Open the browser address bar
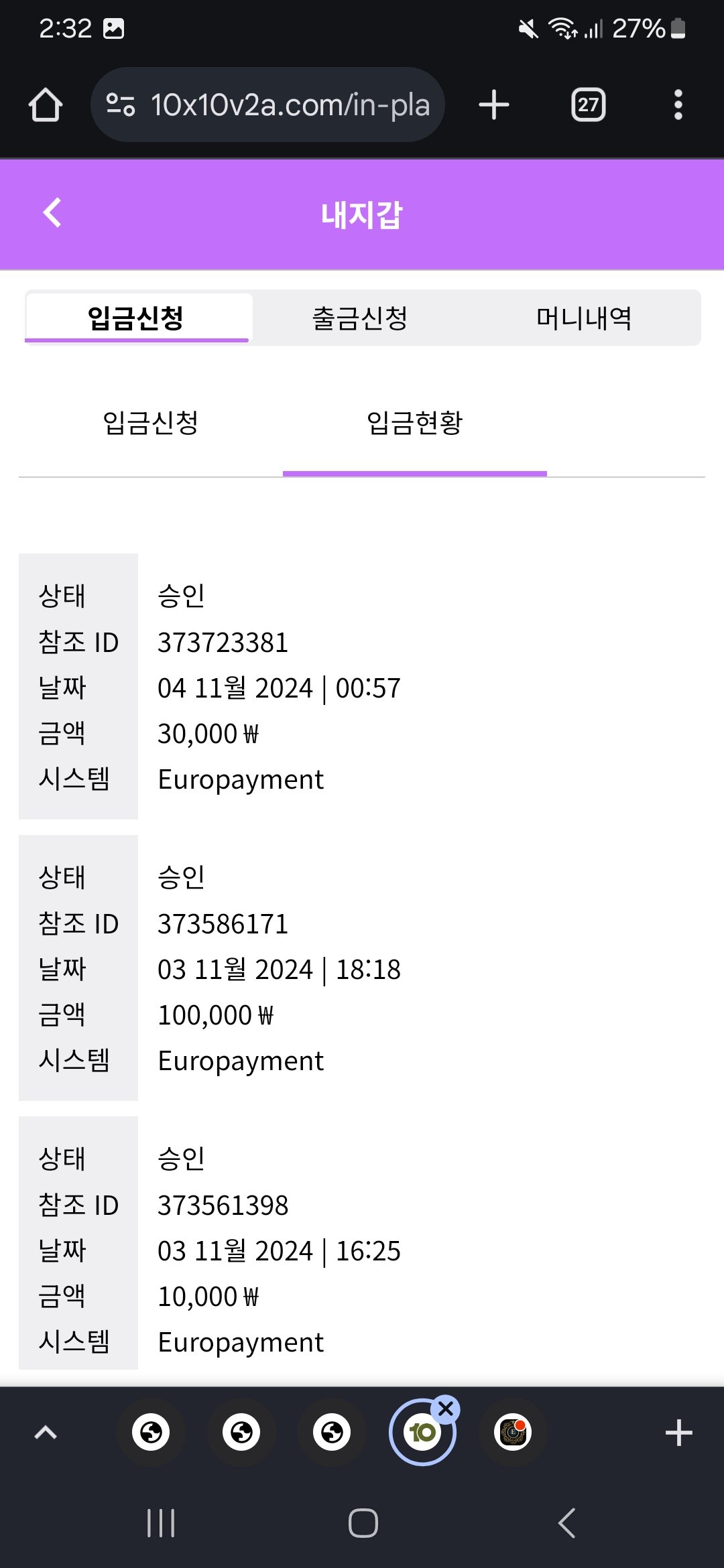This screenshot has width=724, height=1568. [x=268, y=105]
